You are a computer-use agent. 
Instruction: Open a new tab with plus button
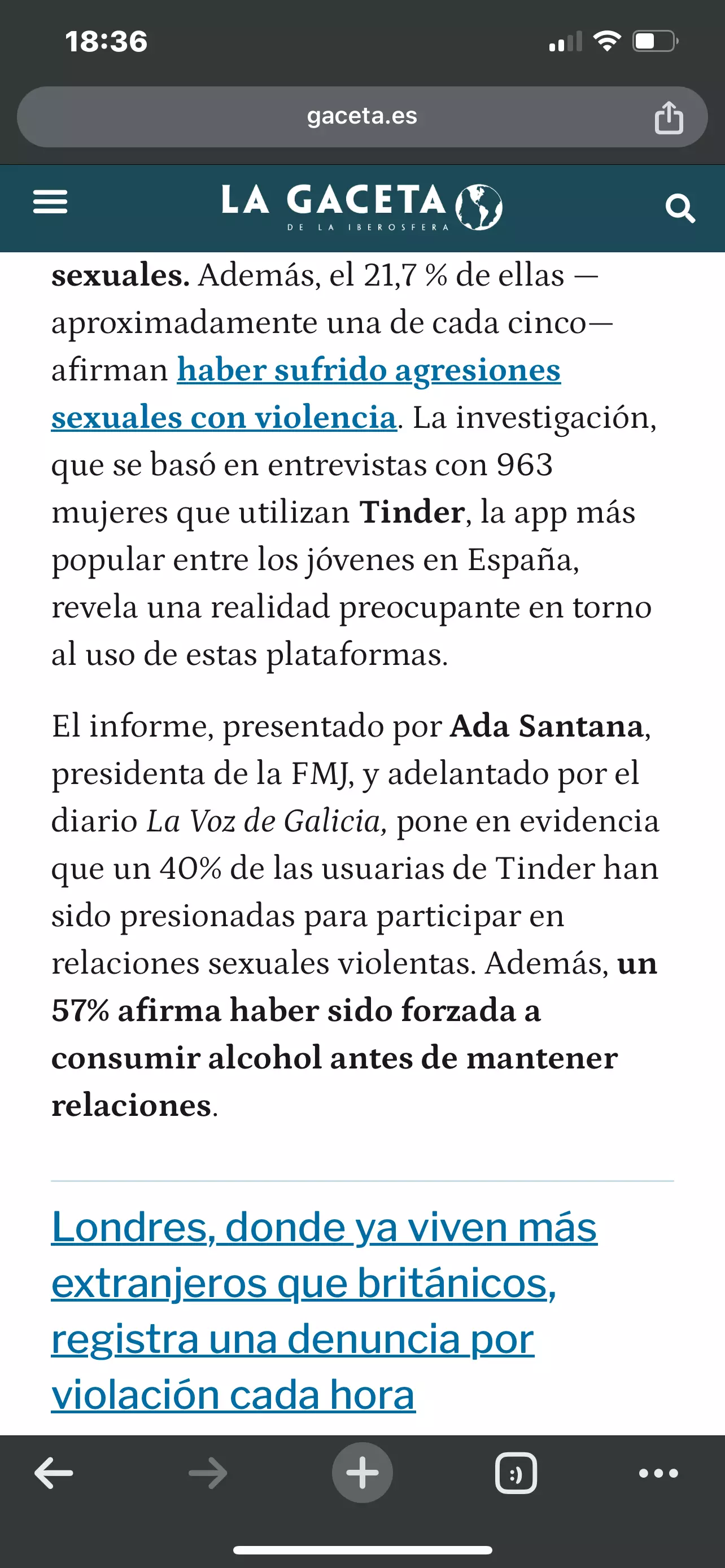tap(362, 1473)
